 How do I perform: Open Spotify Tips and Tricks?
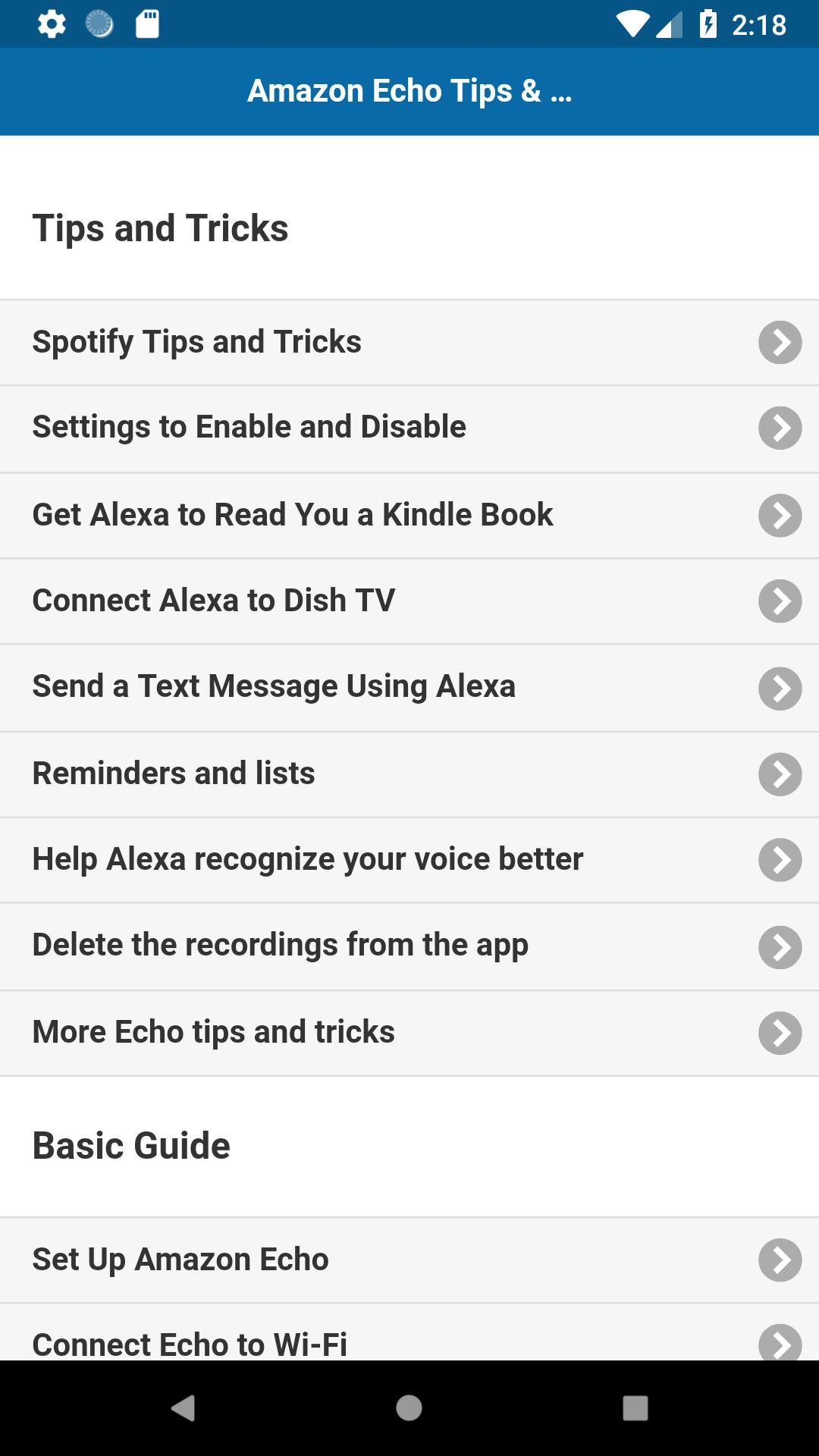(x=409, y=342)
